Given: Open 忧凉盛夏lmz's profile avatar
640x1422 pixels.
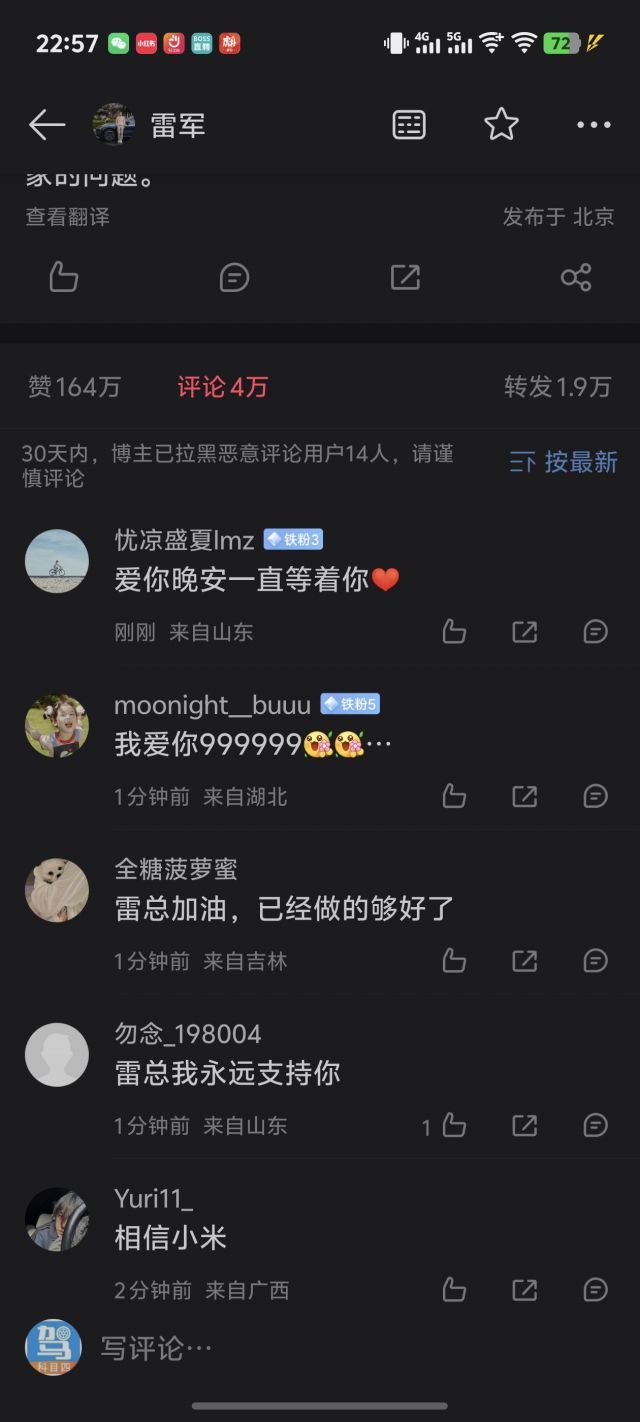Looking at the screenshot, I should coord(57,561).
